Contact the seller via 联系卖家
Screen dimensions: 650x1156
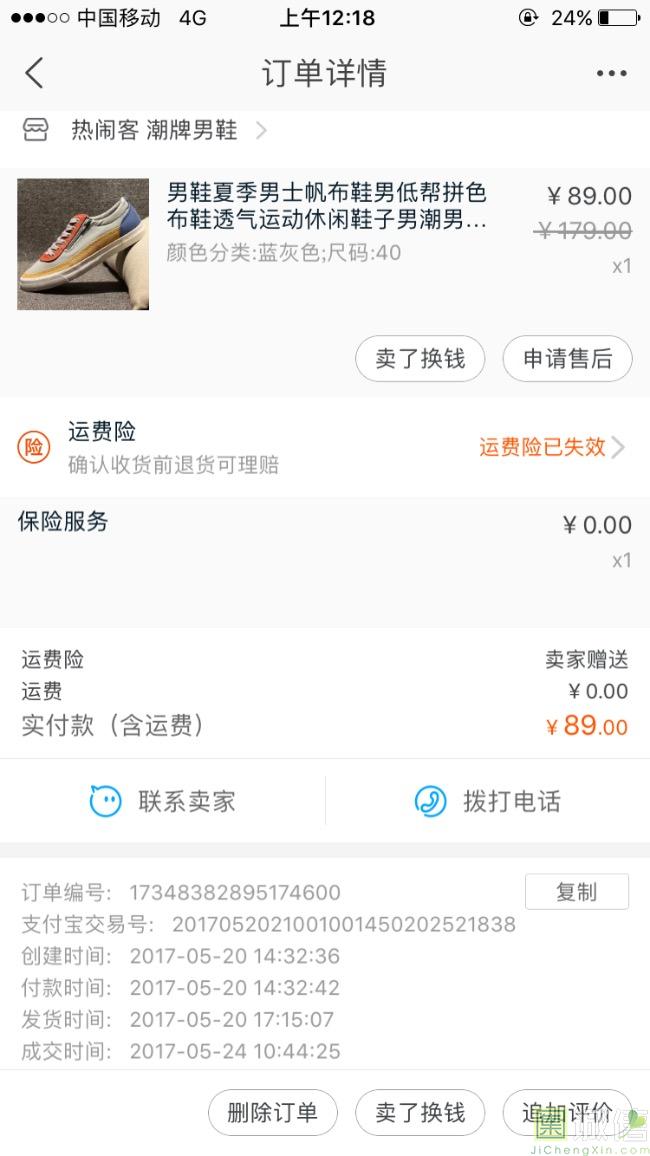pyautogui.click(x=162, y=801)
